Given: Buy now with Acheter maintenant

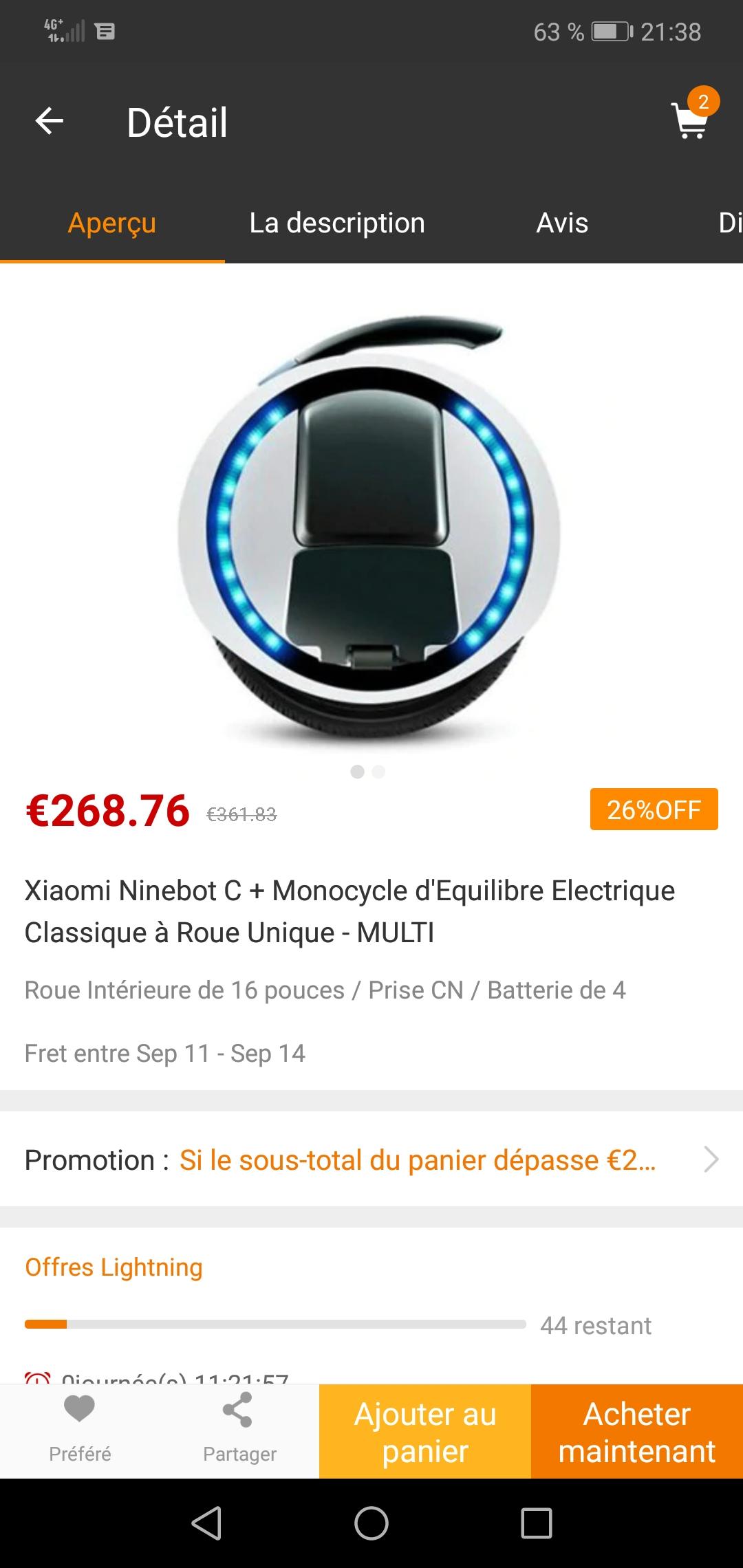Looking at the screenshot, I should click(x=637, y=1432).
